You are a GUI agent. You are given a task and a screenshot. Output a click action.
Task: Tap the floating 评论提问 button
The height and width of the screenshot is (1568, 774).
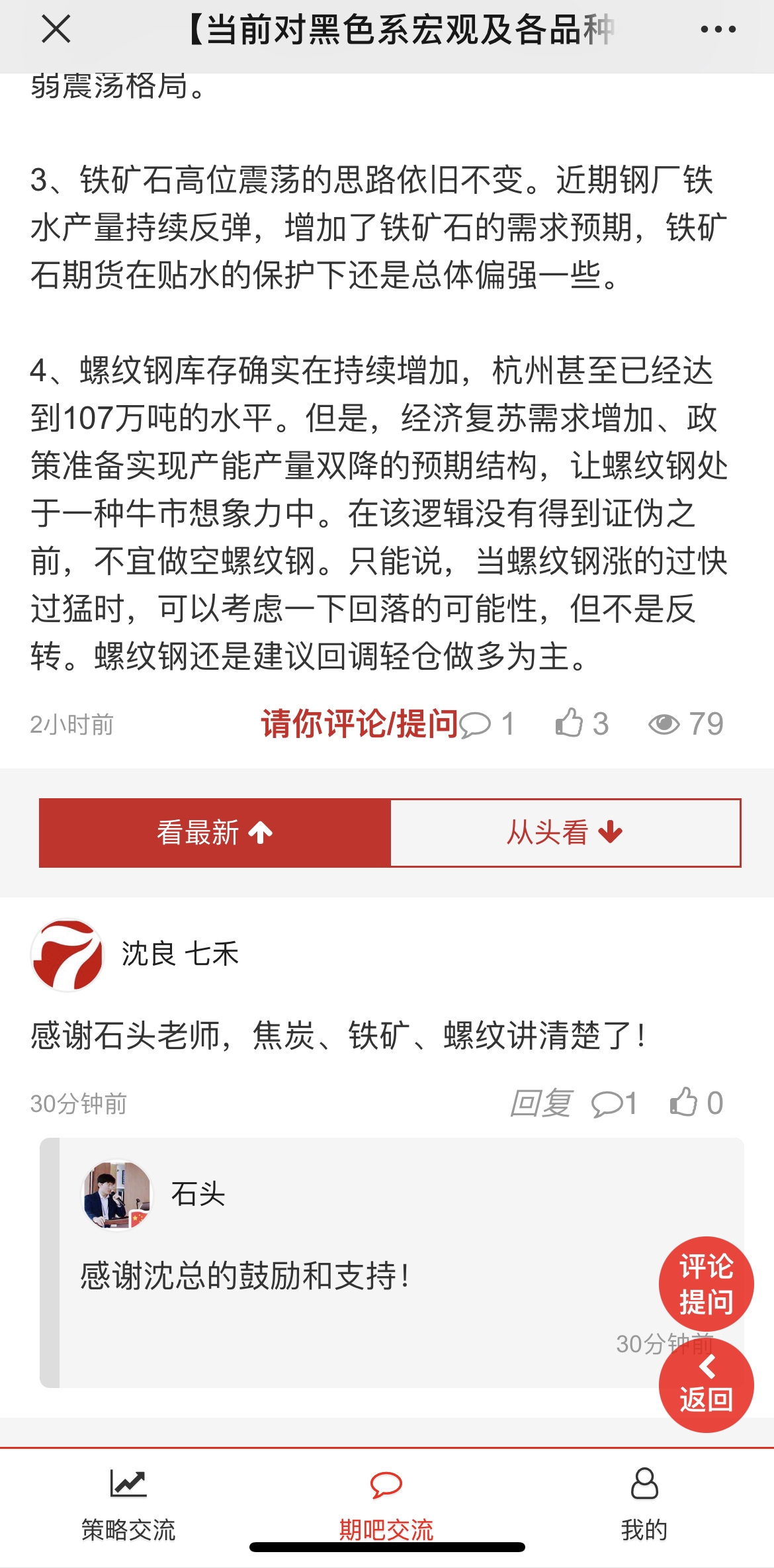[706, 1283]
